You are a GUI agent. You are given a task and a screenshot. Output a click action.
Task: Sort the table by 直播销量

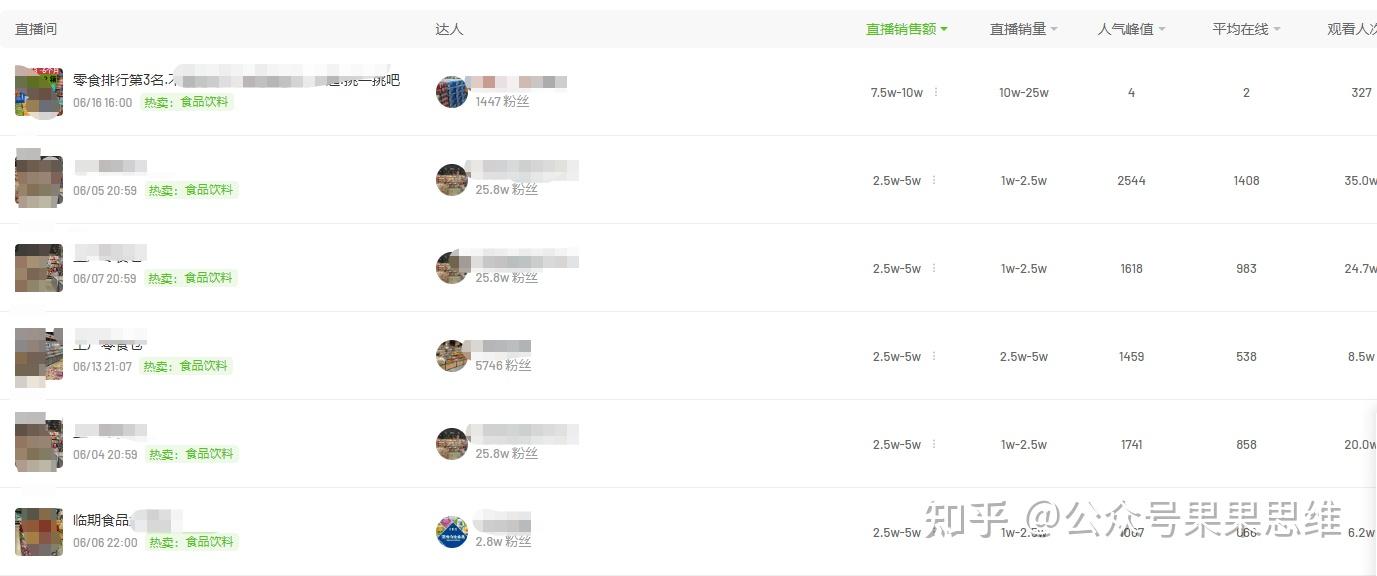click(x=1023, y=29)
